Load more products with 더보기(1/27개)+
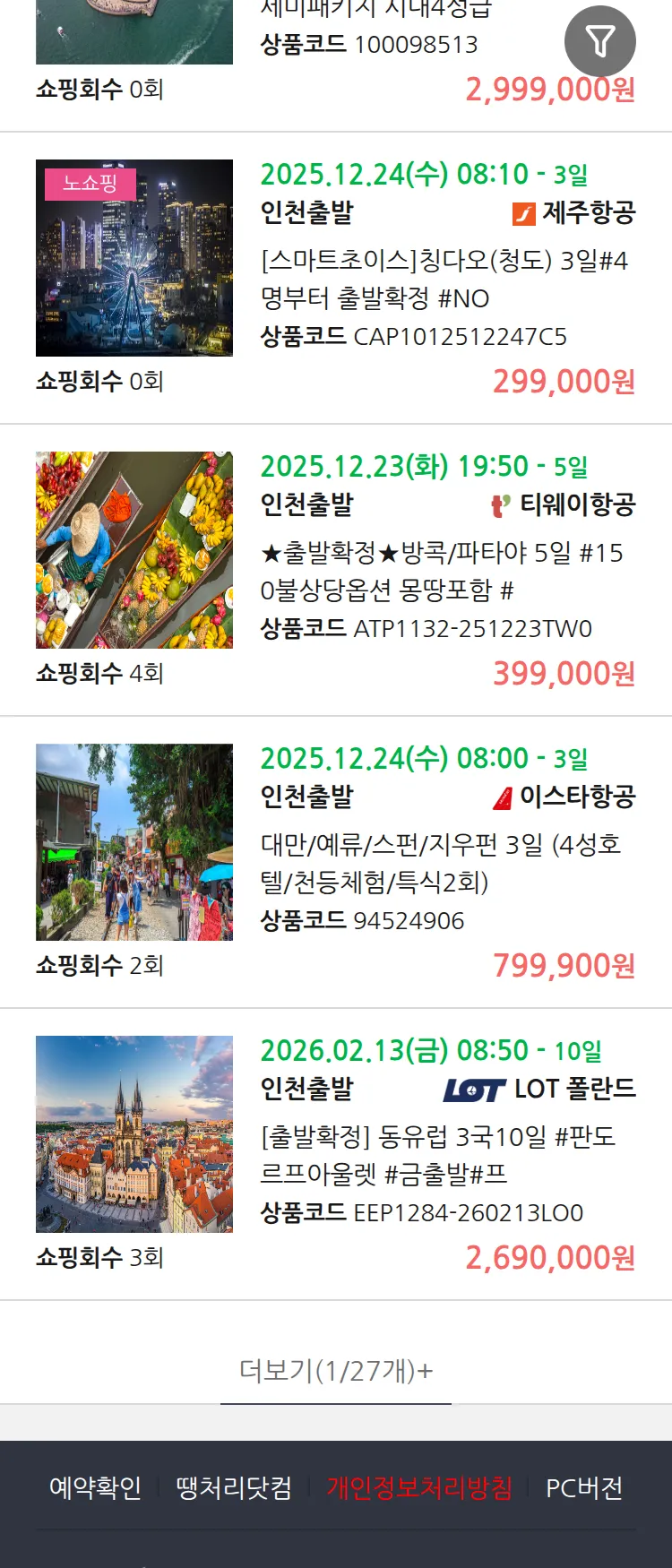This screenshot has width=672, height=1568. point(336,1370)
